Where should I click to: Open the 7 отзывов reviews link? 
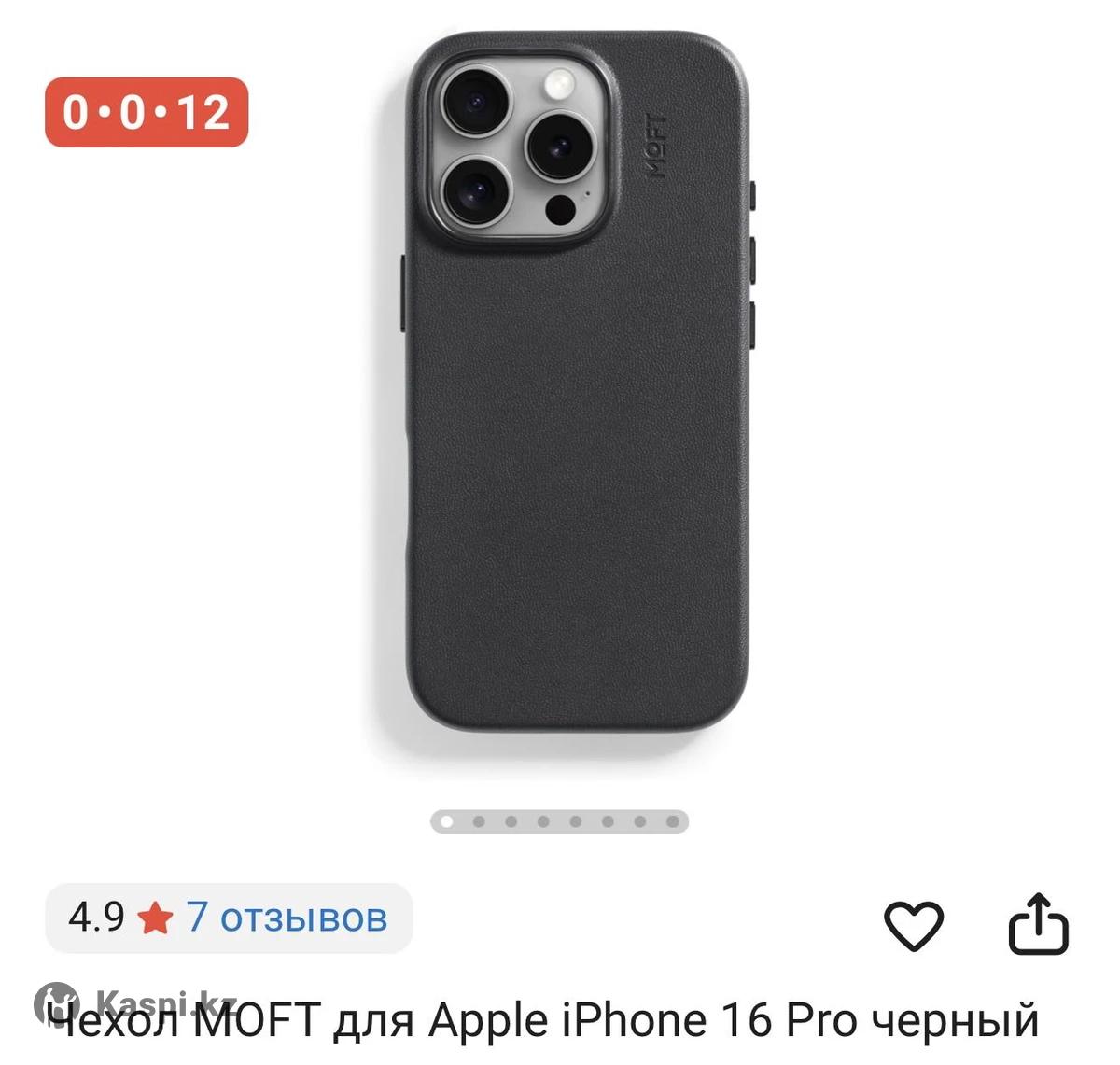click(x=286, y=917)
